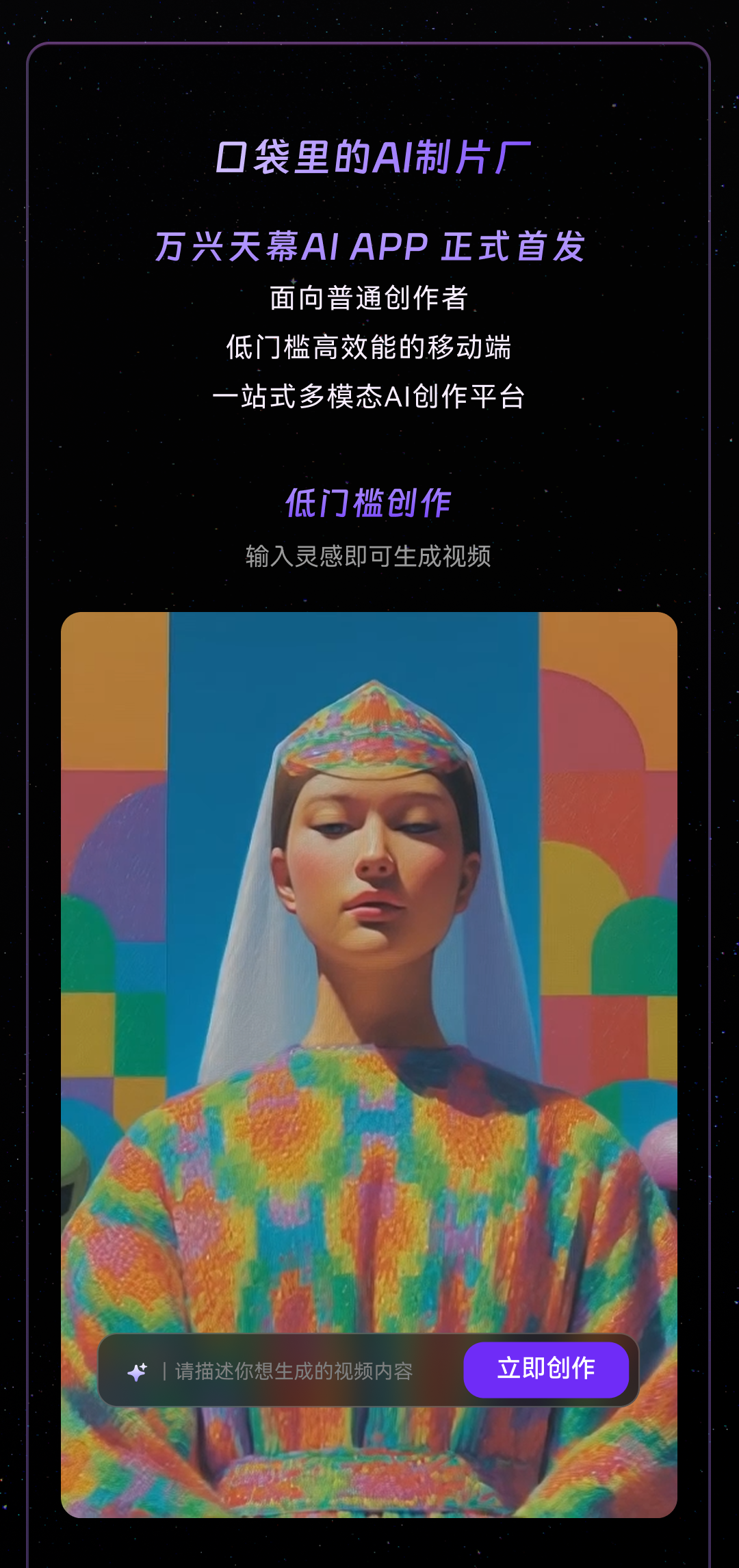Click the 面向普通创作者 description line
739x1568 pixels.
point(369,297)
